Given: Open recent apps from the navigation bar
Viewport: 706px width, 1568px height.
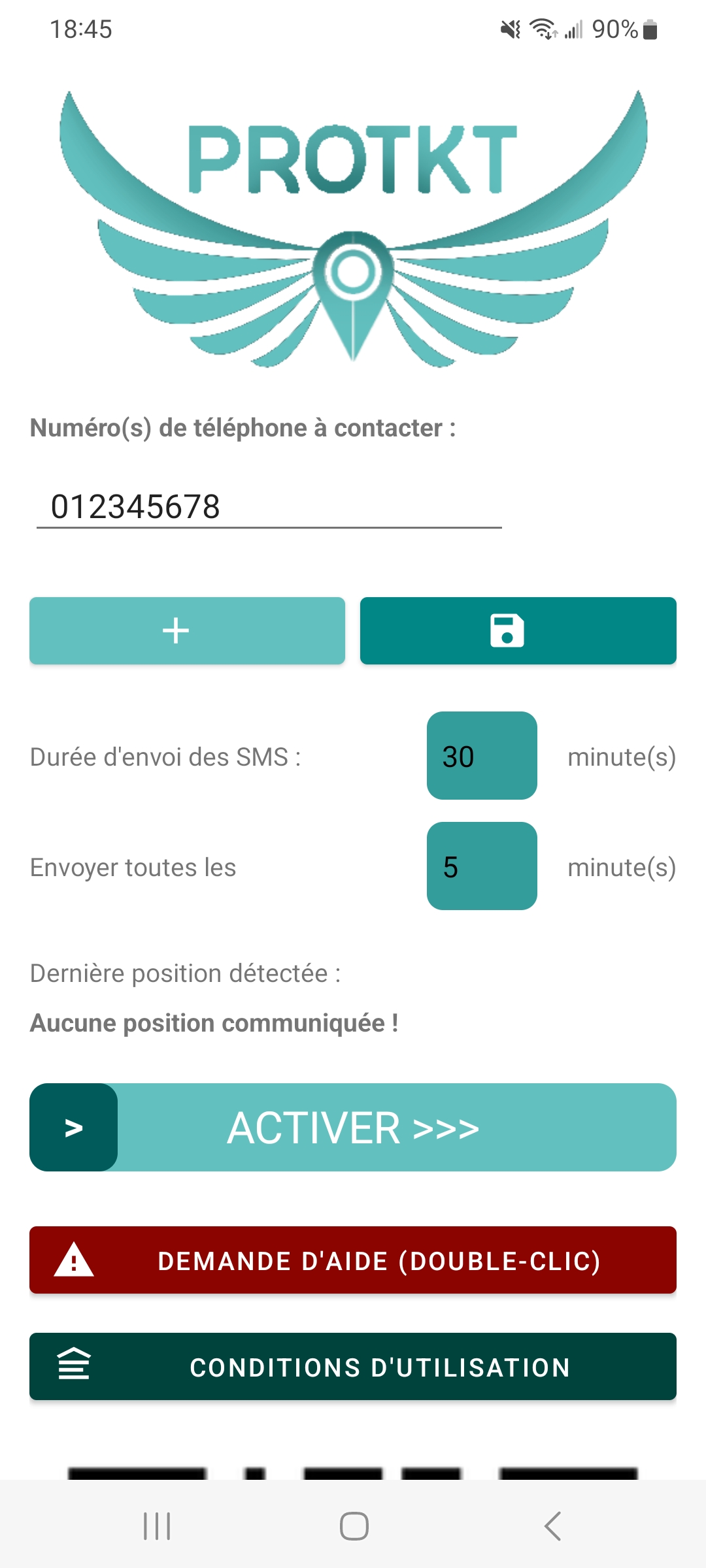Looking at the screenshot, I should [x=157, y=1526].
